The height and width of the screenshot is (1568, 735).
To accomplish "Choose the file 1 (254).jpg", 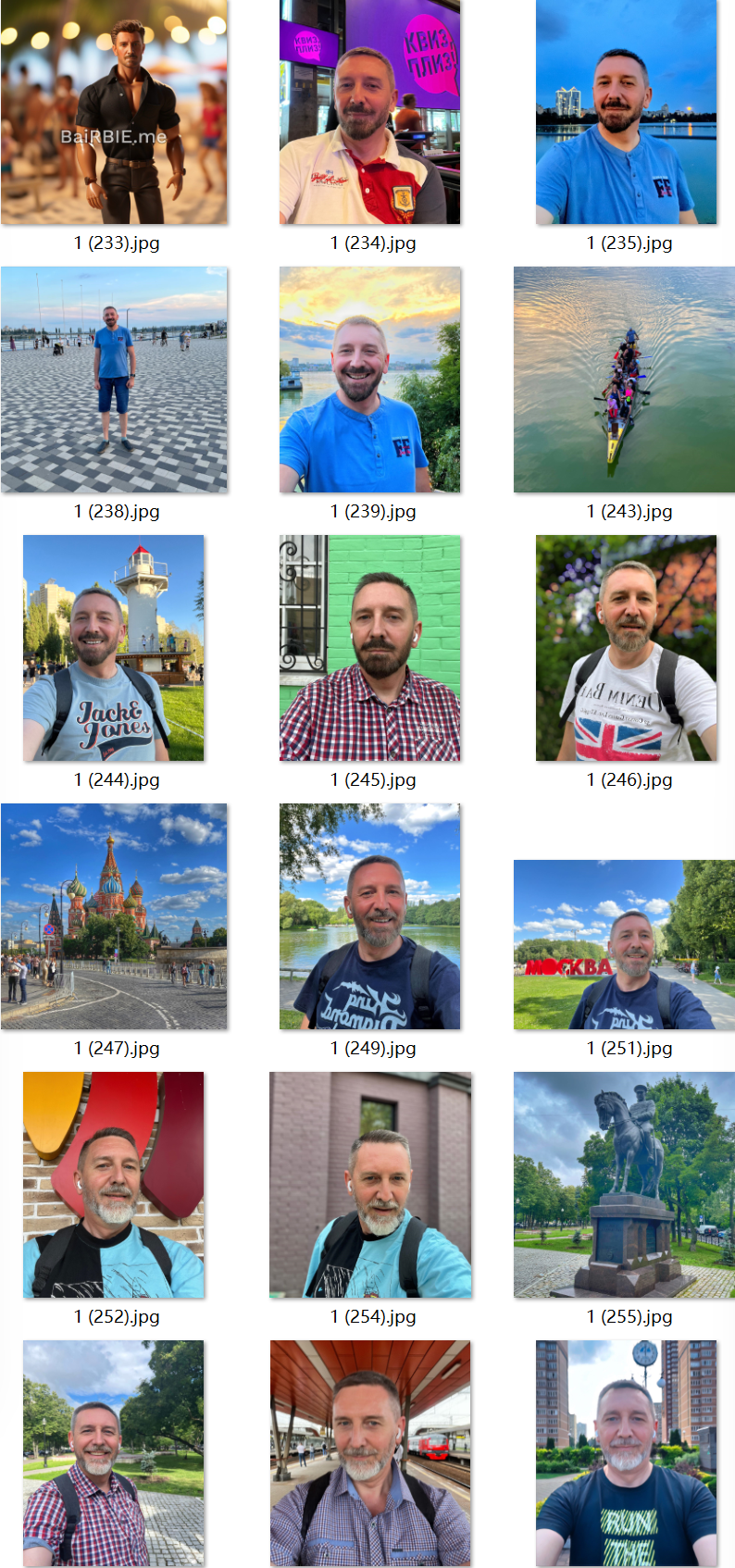I will 369,1185.
